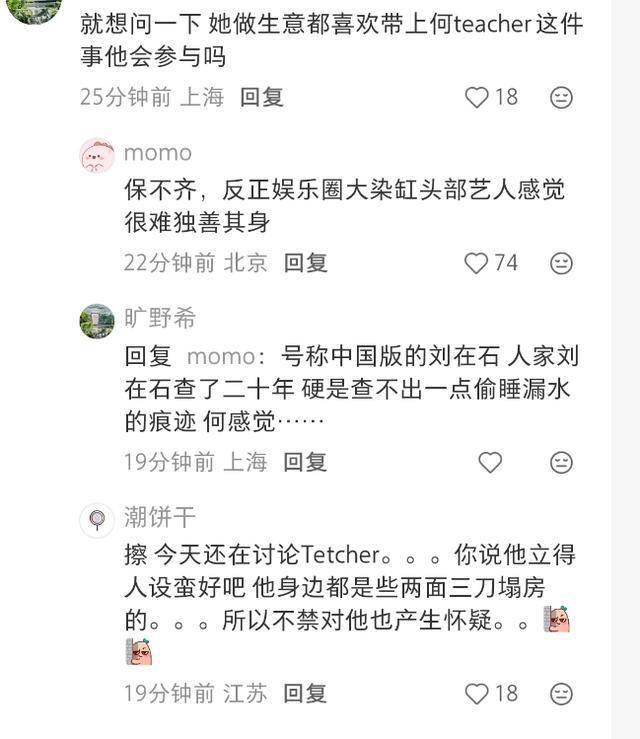This screenshot has height=739, width=640.
Task: Open the username momo
Action: 157,153
